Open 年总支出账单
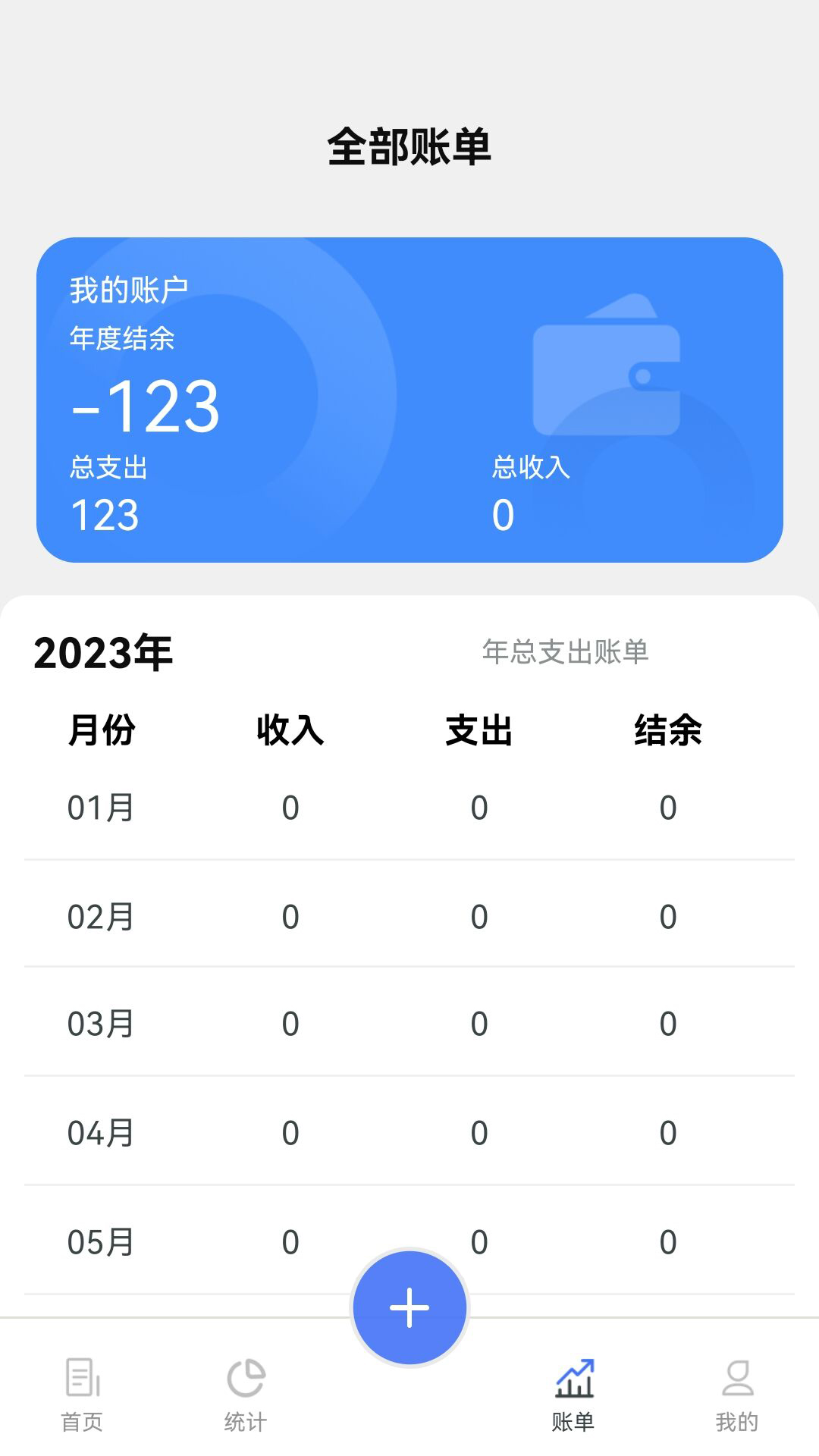The height and width of the screenshot is (1456, 819). point(565,651)
